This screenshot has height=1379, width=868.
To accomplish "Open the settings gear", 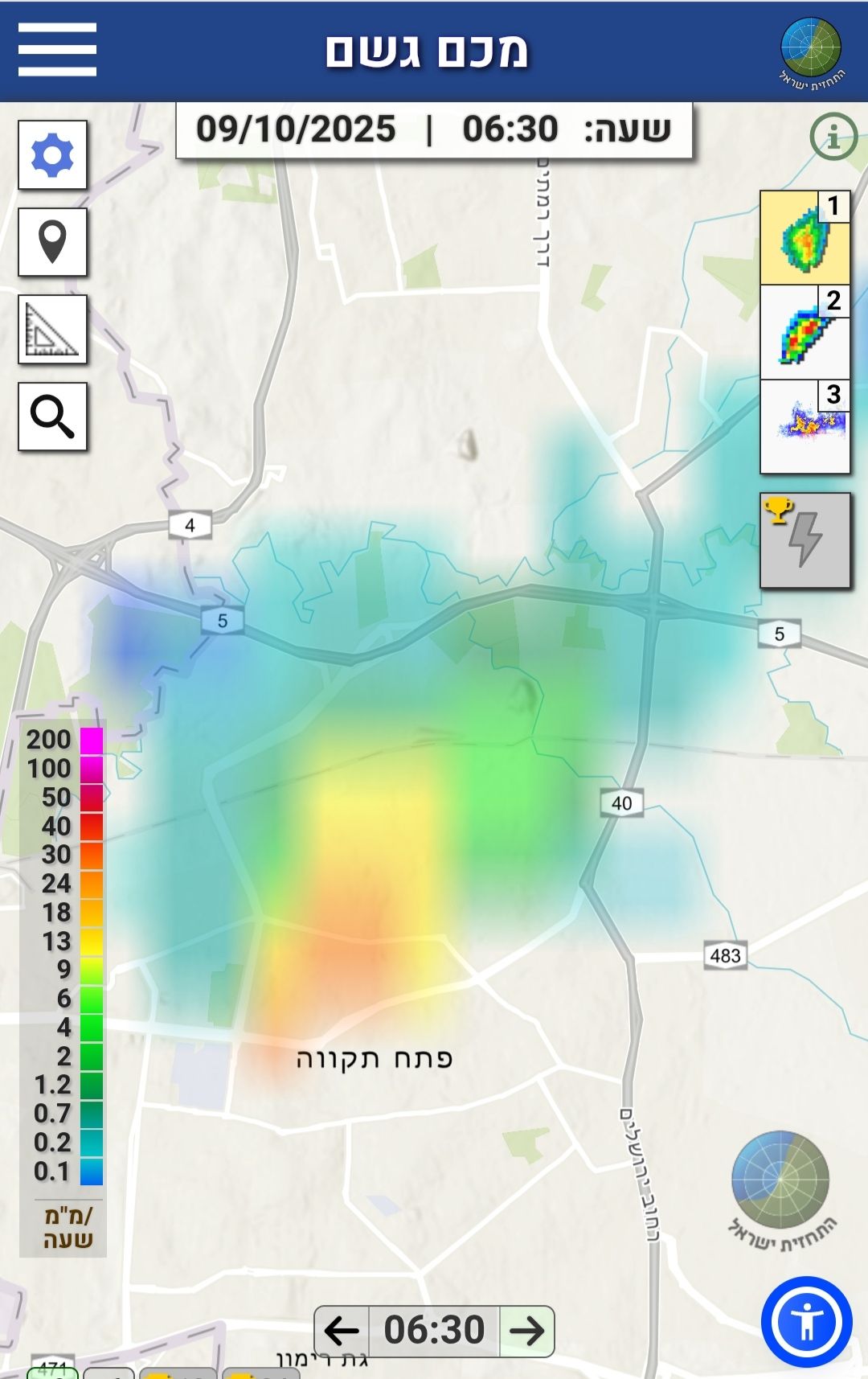I will [53, 155].
